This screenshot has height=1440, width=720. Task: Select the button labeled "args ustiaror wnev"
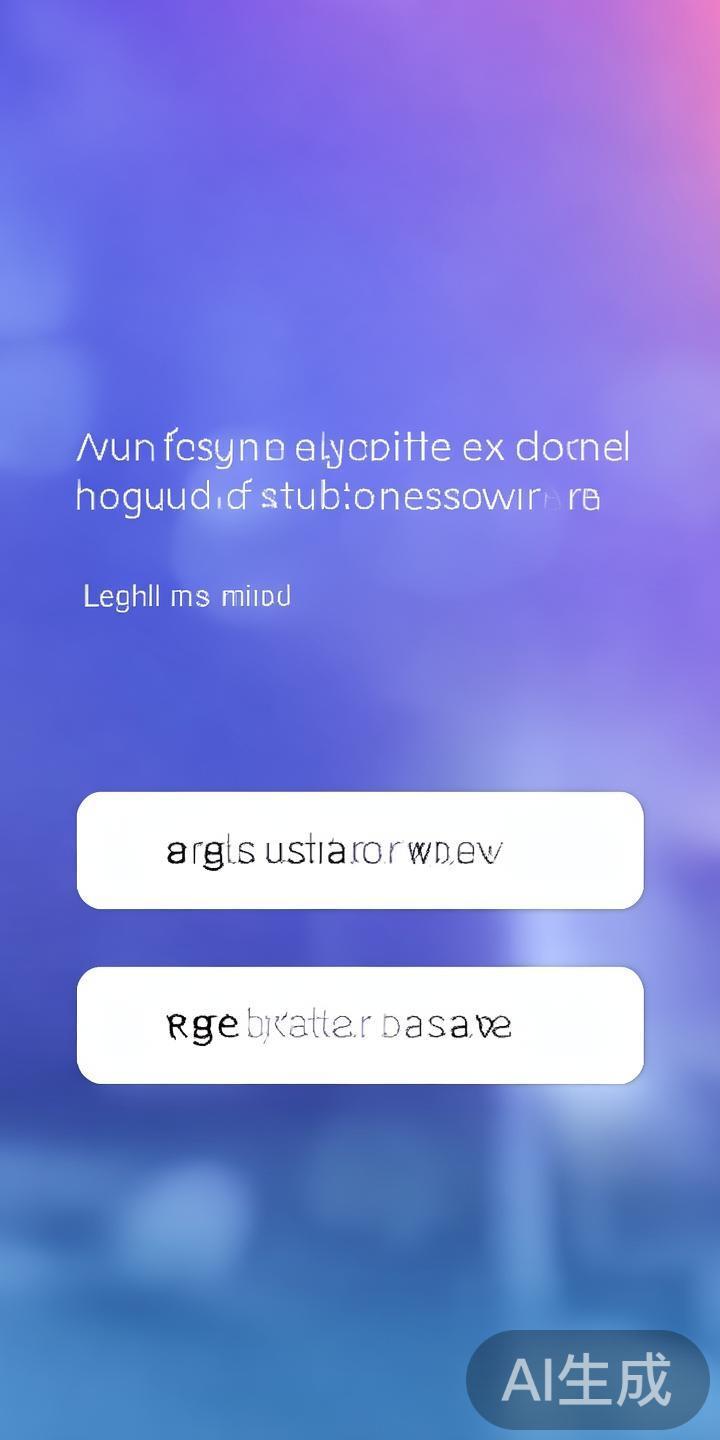click(360, 850)
